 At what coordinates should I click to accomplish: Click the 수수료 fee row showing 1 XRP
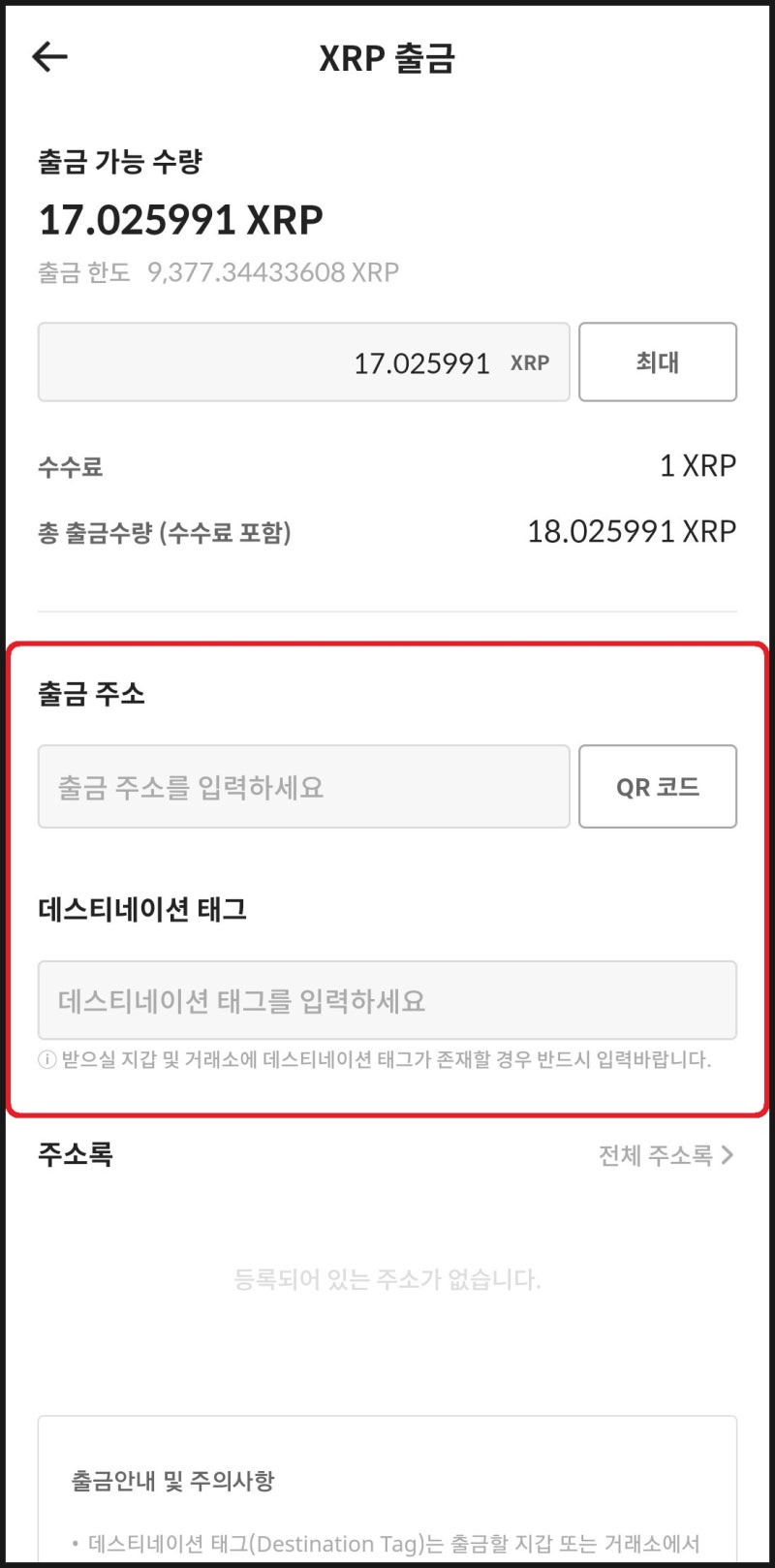[x=387, y=465]
